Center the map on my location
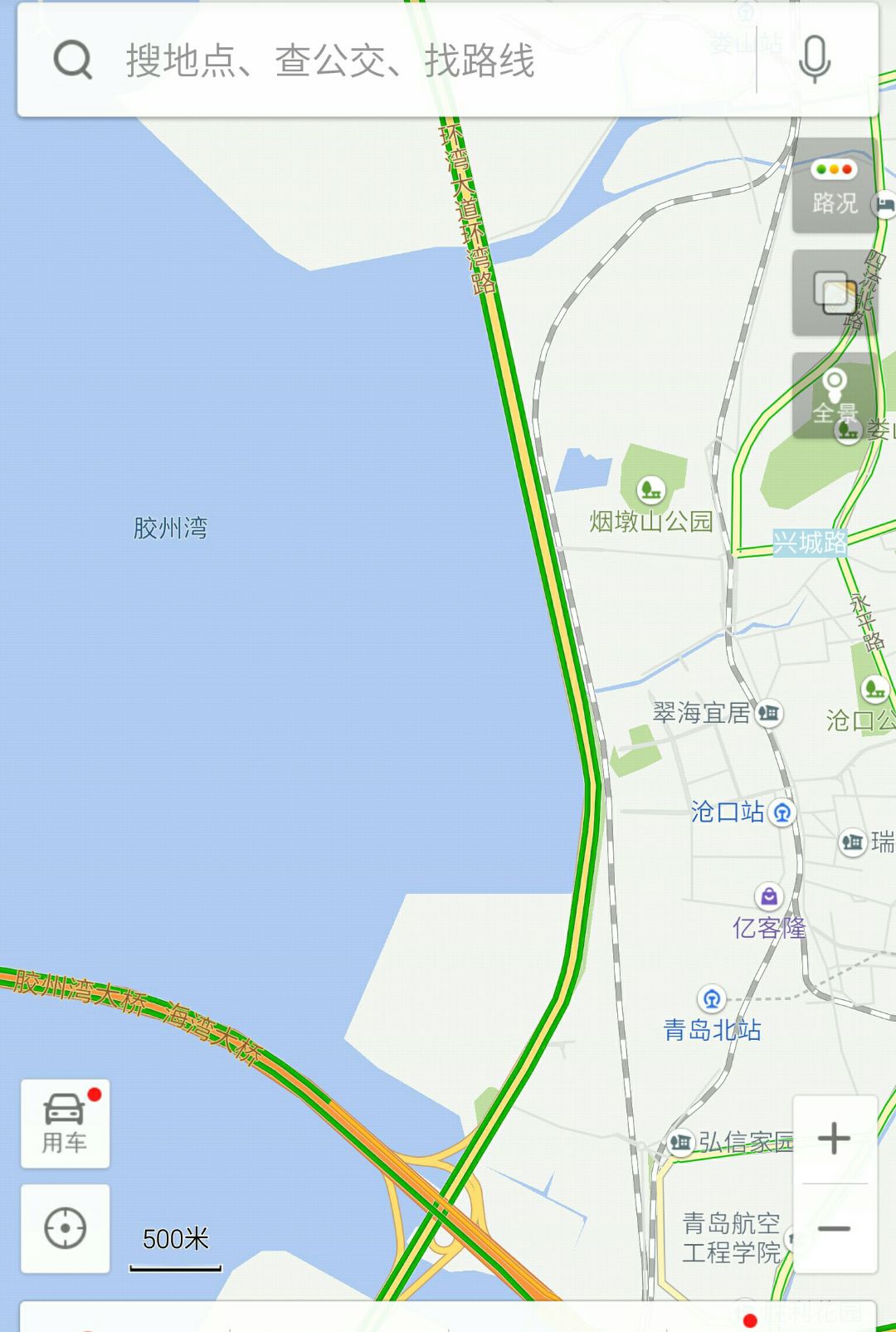Screen dimensions: 896x1332 [x=65, y=1228]
